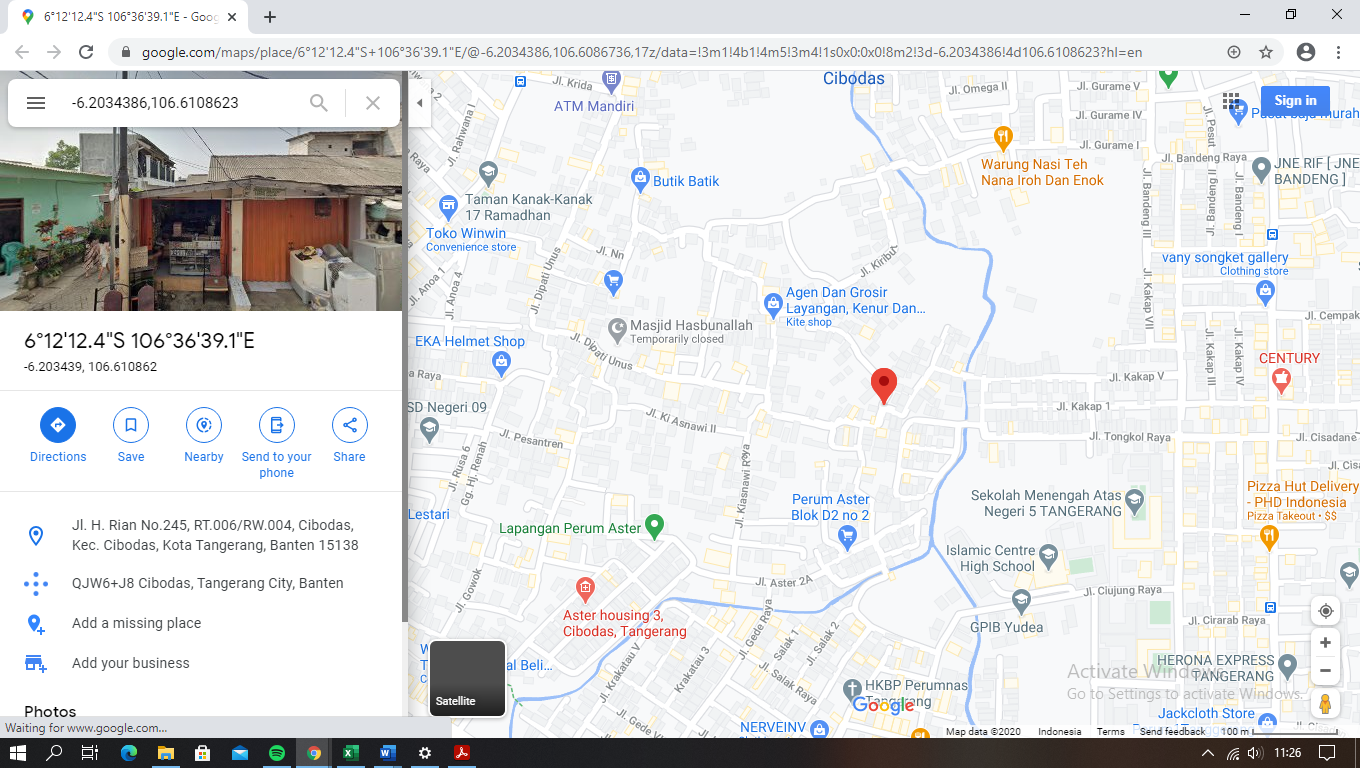Zoom out of the map

1325,670
